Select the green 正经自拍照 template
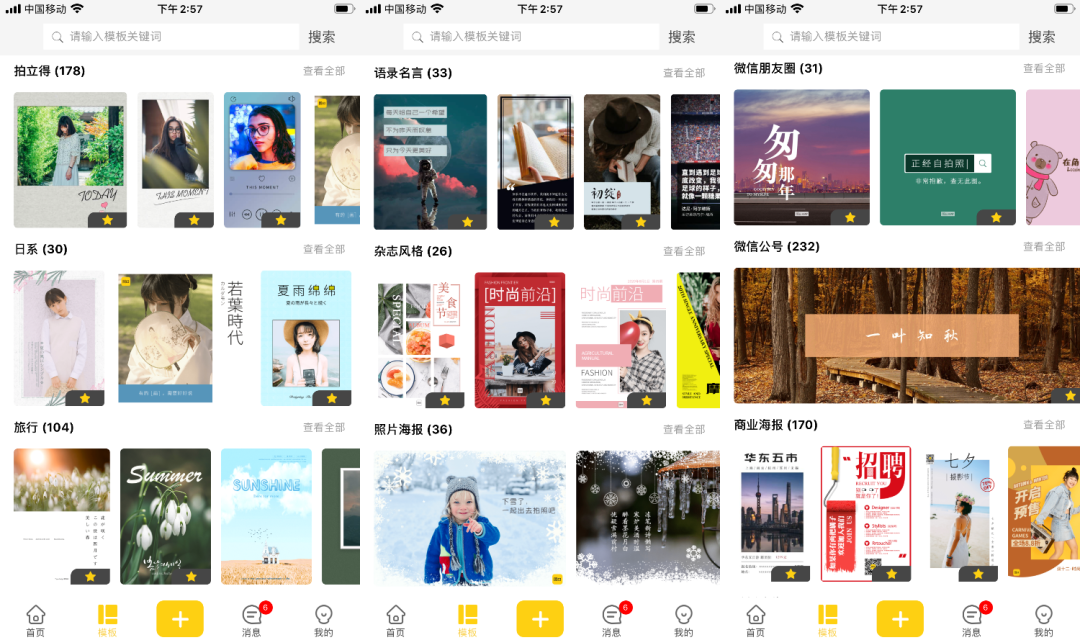This screenshot has width=1080, height=640. pos(947,157)
